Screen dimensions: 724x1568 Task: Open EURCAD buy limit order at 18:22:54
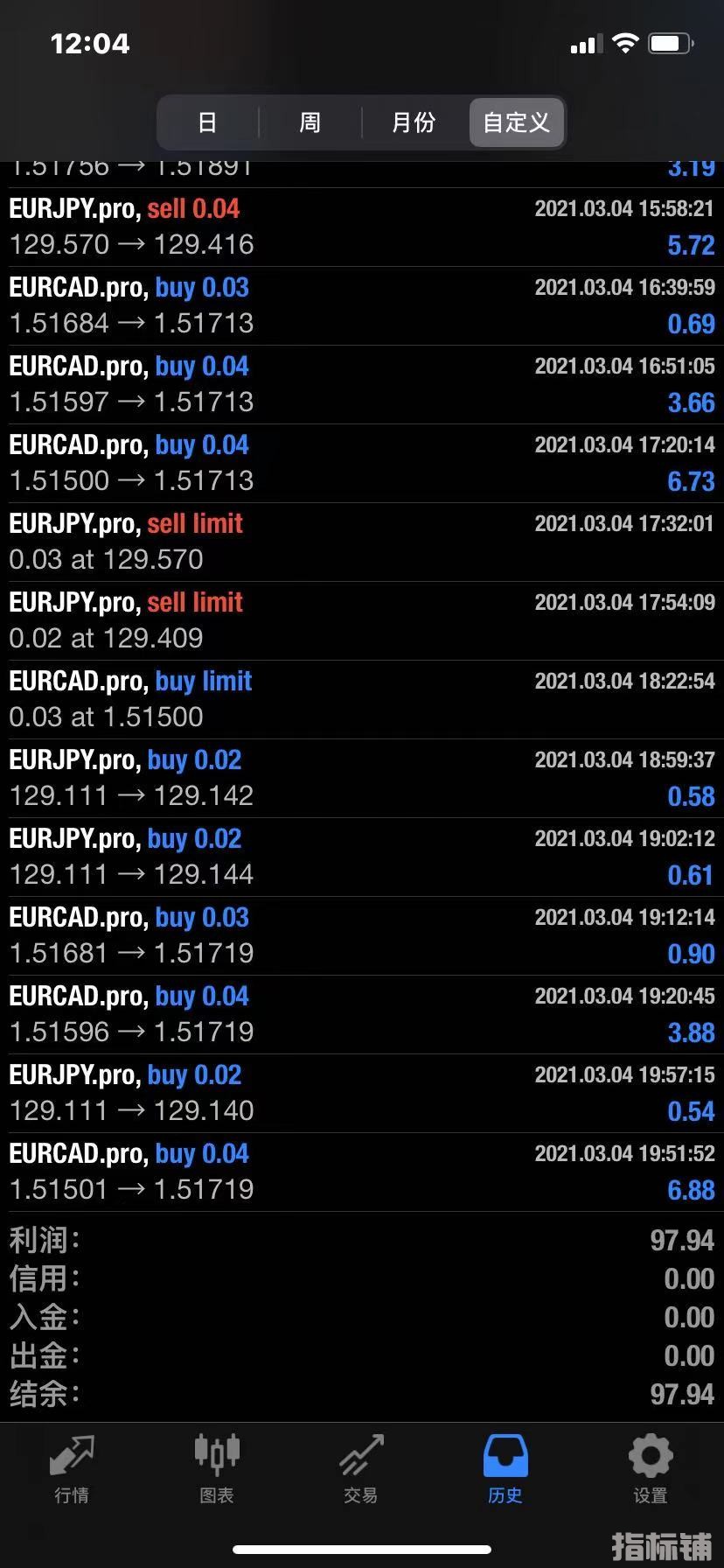tap(362, 700)
